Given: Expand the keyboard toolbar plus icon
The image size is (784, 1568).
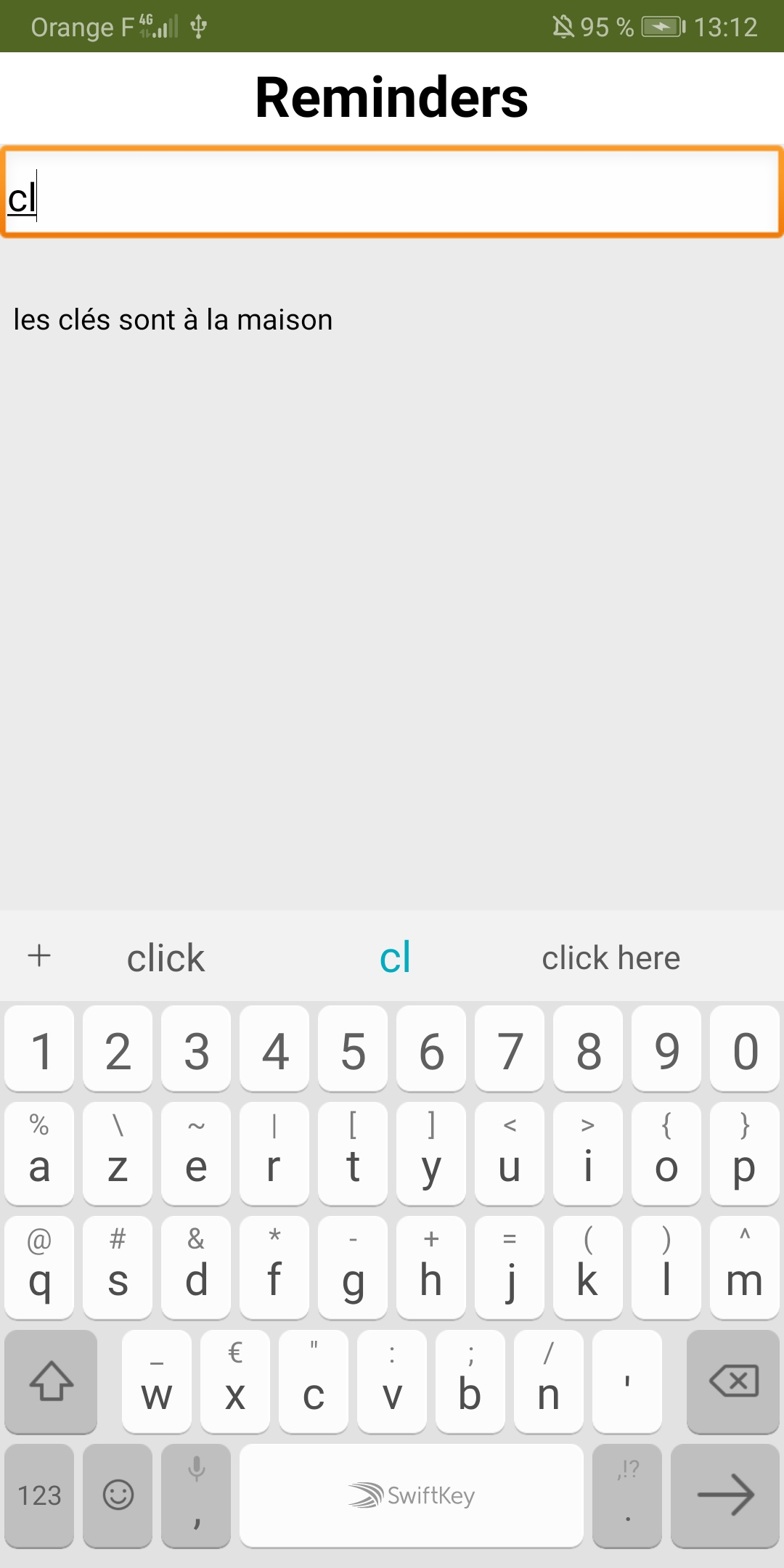Looking at the screenshot, I should click(x=39, y=956).
